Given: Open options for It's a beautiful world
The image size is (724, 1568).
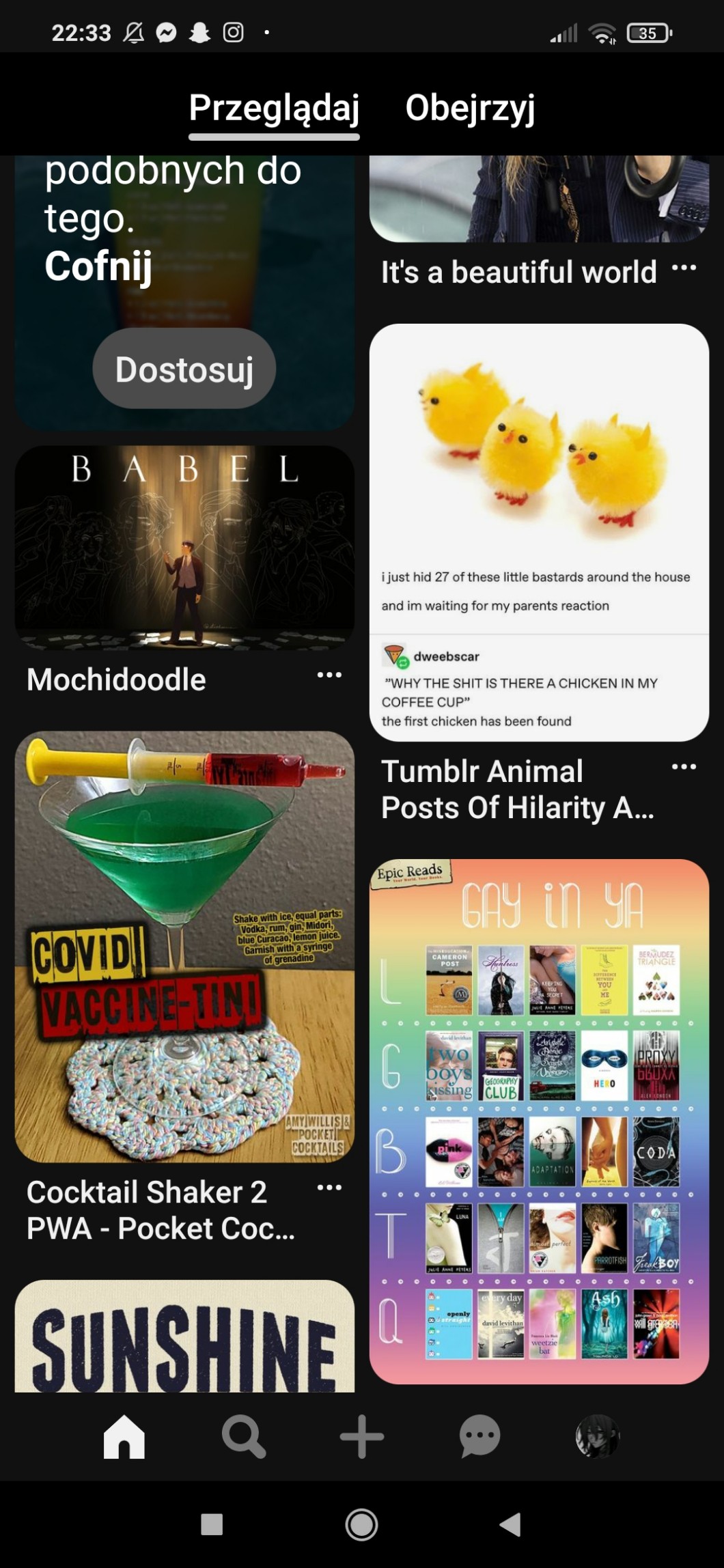Looking at the screenshot, I should (684, 268).
